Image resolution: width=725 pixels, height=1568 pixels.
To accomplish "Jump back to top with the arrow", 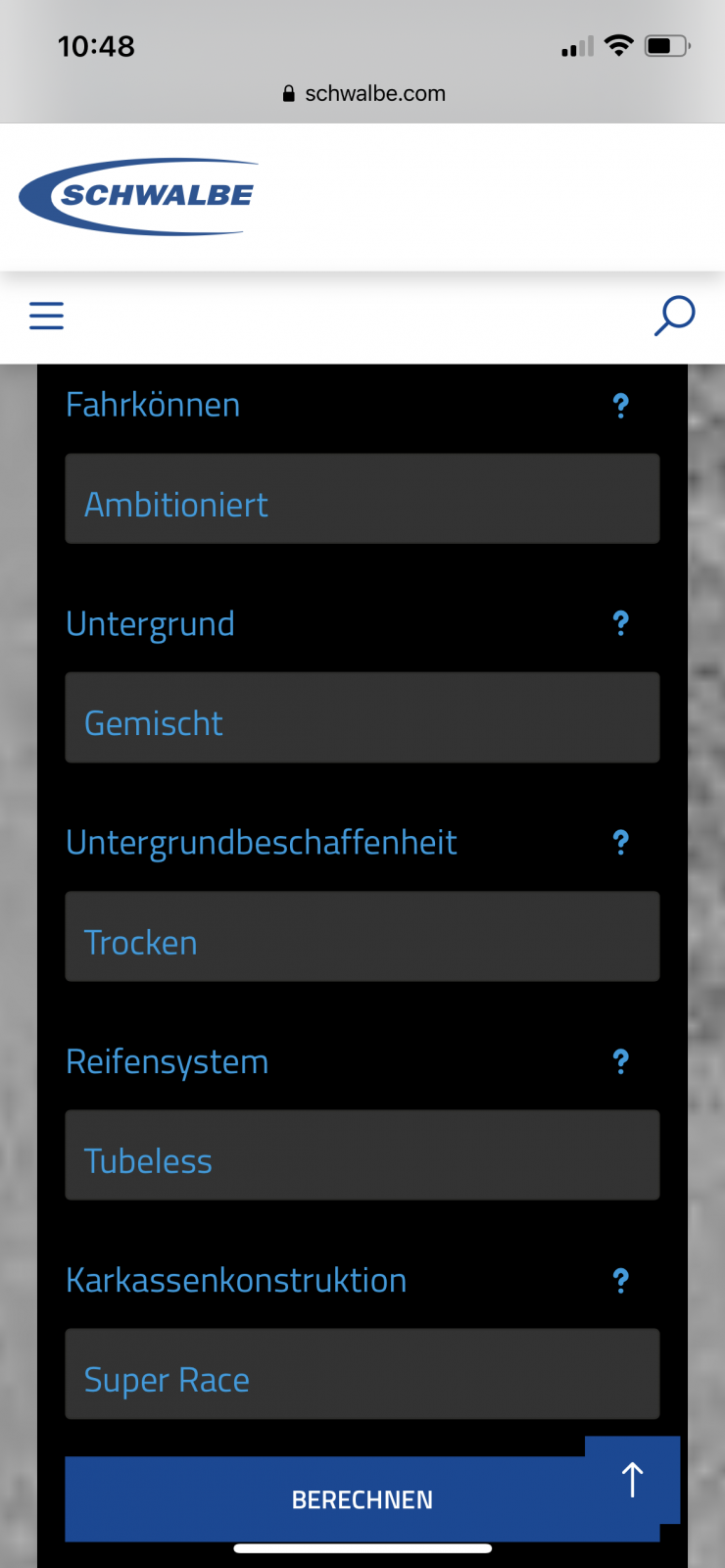I will pos(633,1480).
